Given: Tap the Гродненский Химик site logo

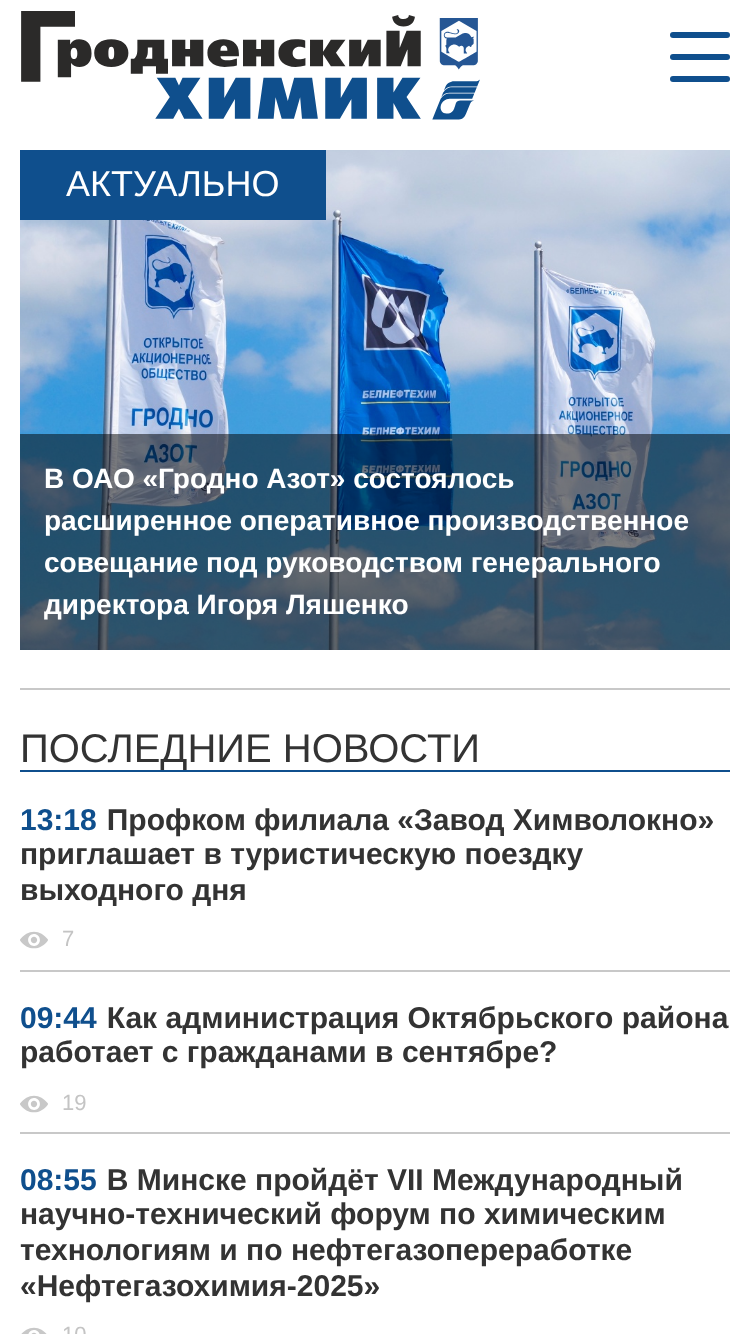Looking at the screenshot, I should (x=250, y=66).
